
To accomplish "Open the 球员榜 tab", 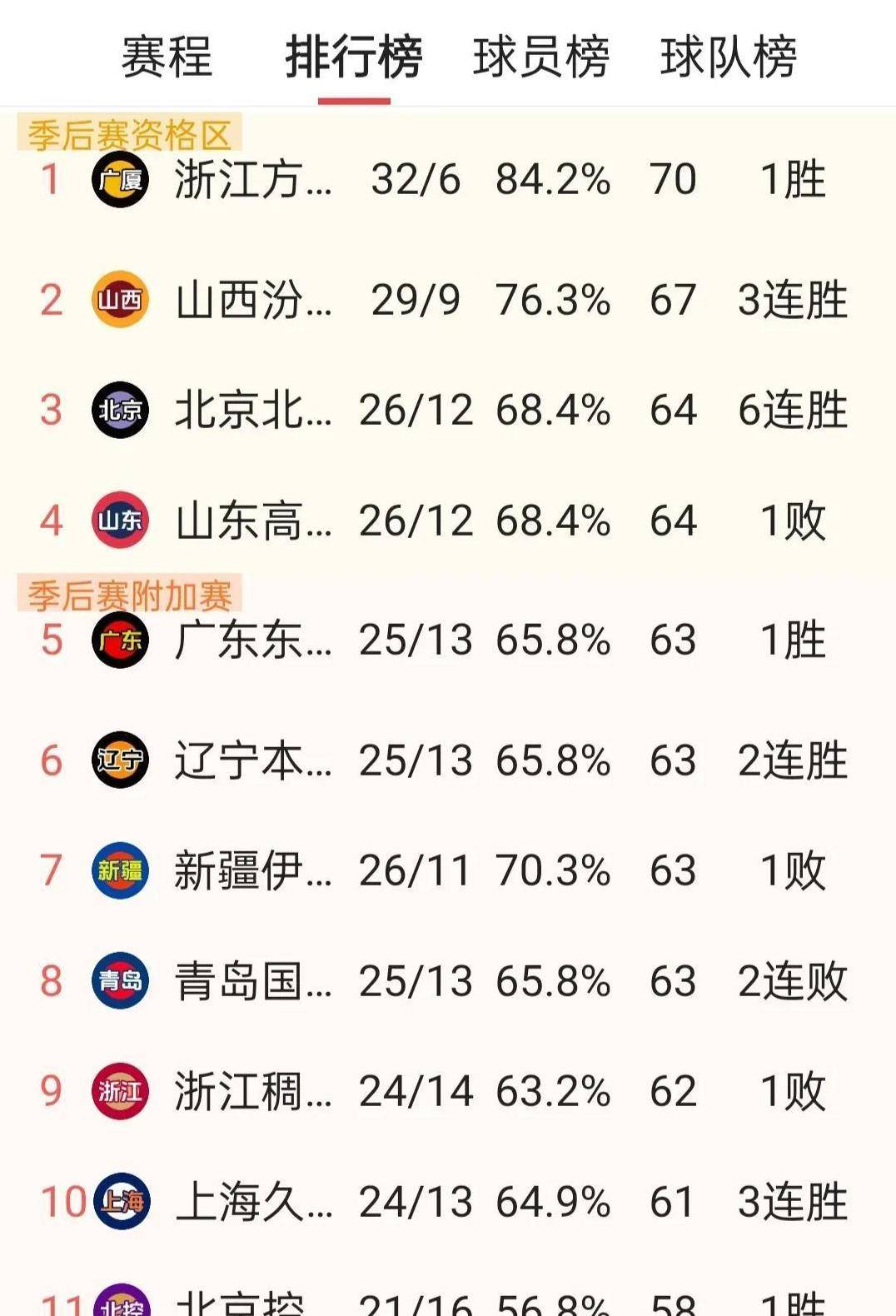I will coord(542,56).
